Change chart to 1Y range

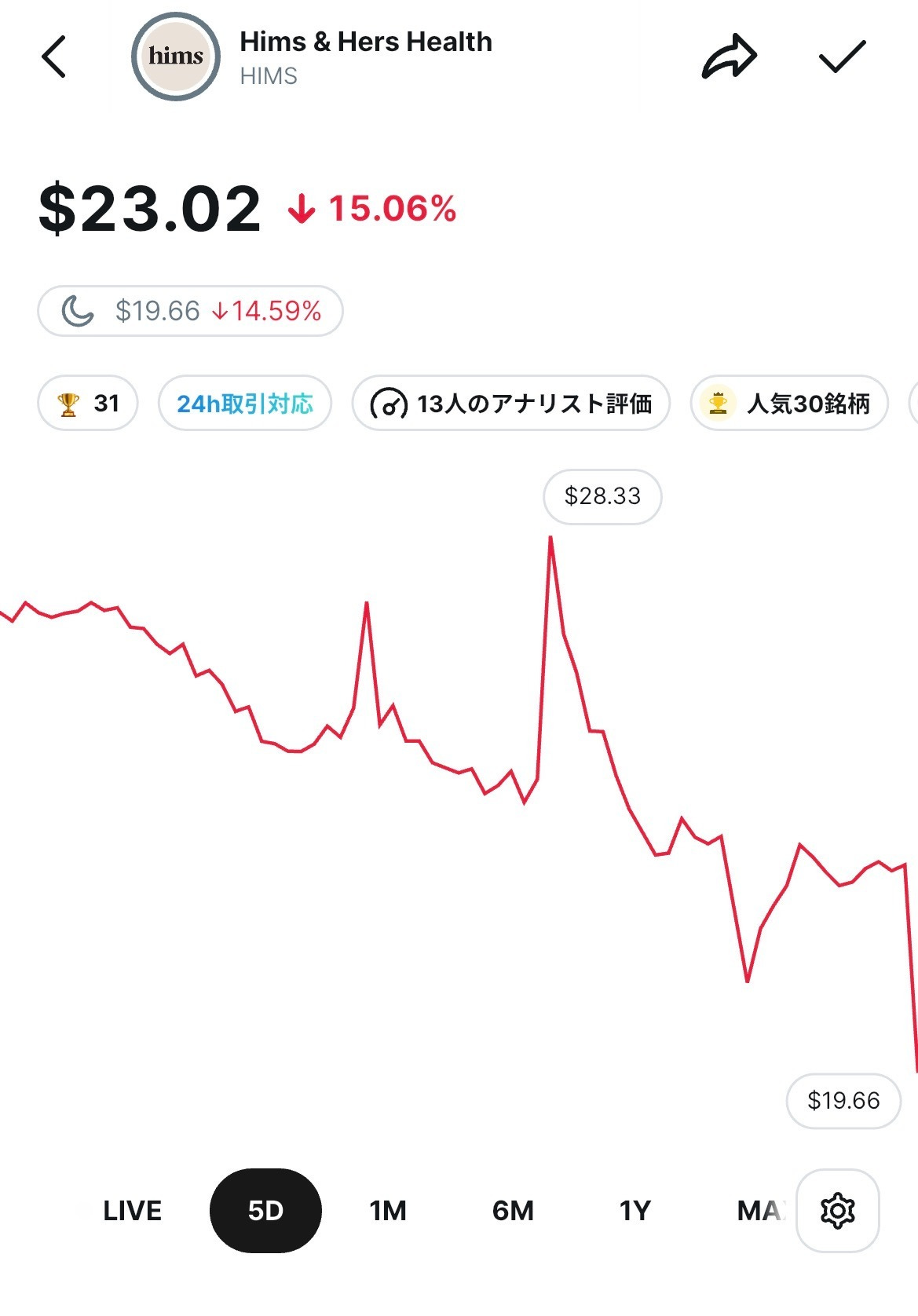pyautogui.click(x=635, y=1211)
